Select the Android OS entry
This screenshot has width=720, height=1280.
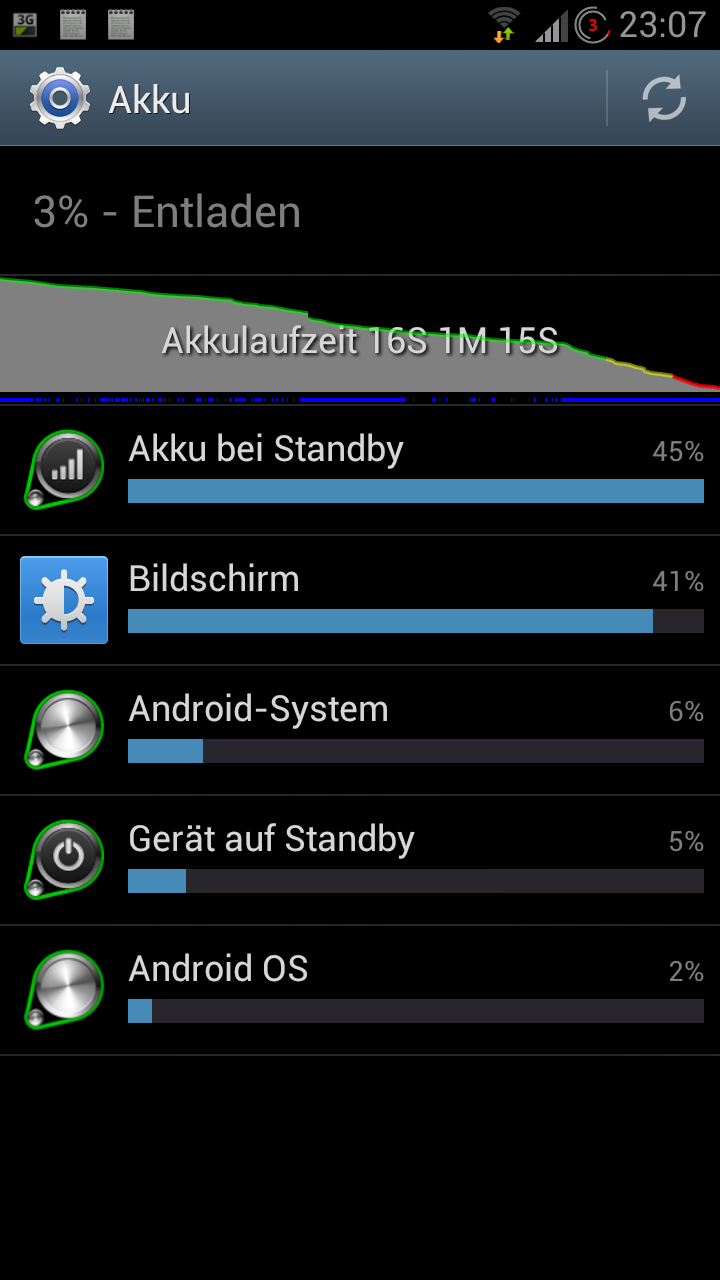coord(360,990)
